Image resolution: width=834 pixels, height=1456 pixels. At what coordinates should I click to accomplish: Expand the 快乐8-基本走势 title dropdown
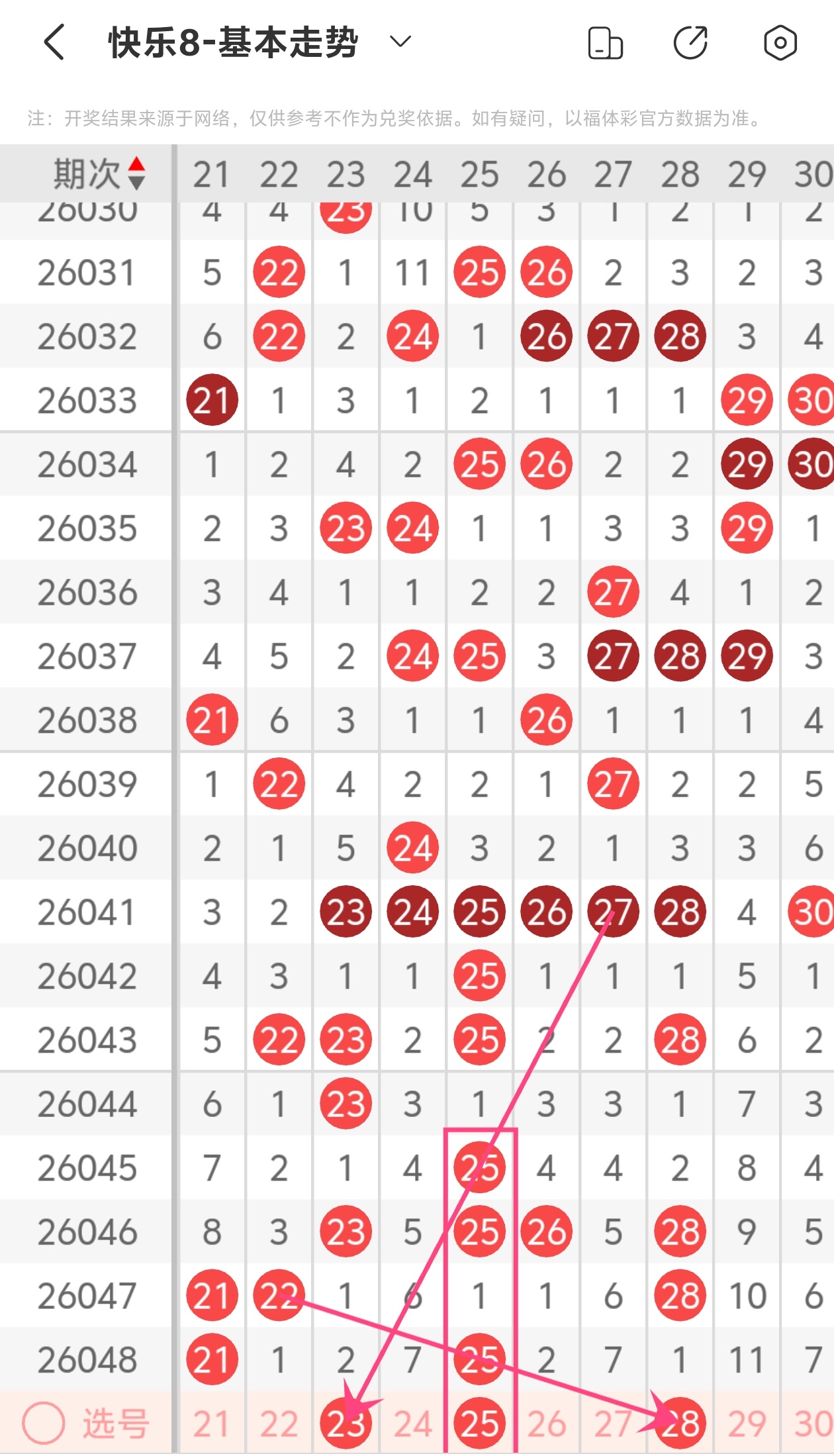(x=400, y=42)
